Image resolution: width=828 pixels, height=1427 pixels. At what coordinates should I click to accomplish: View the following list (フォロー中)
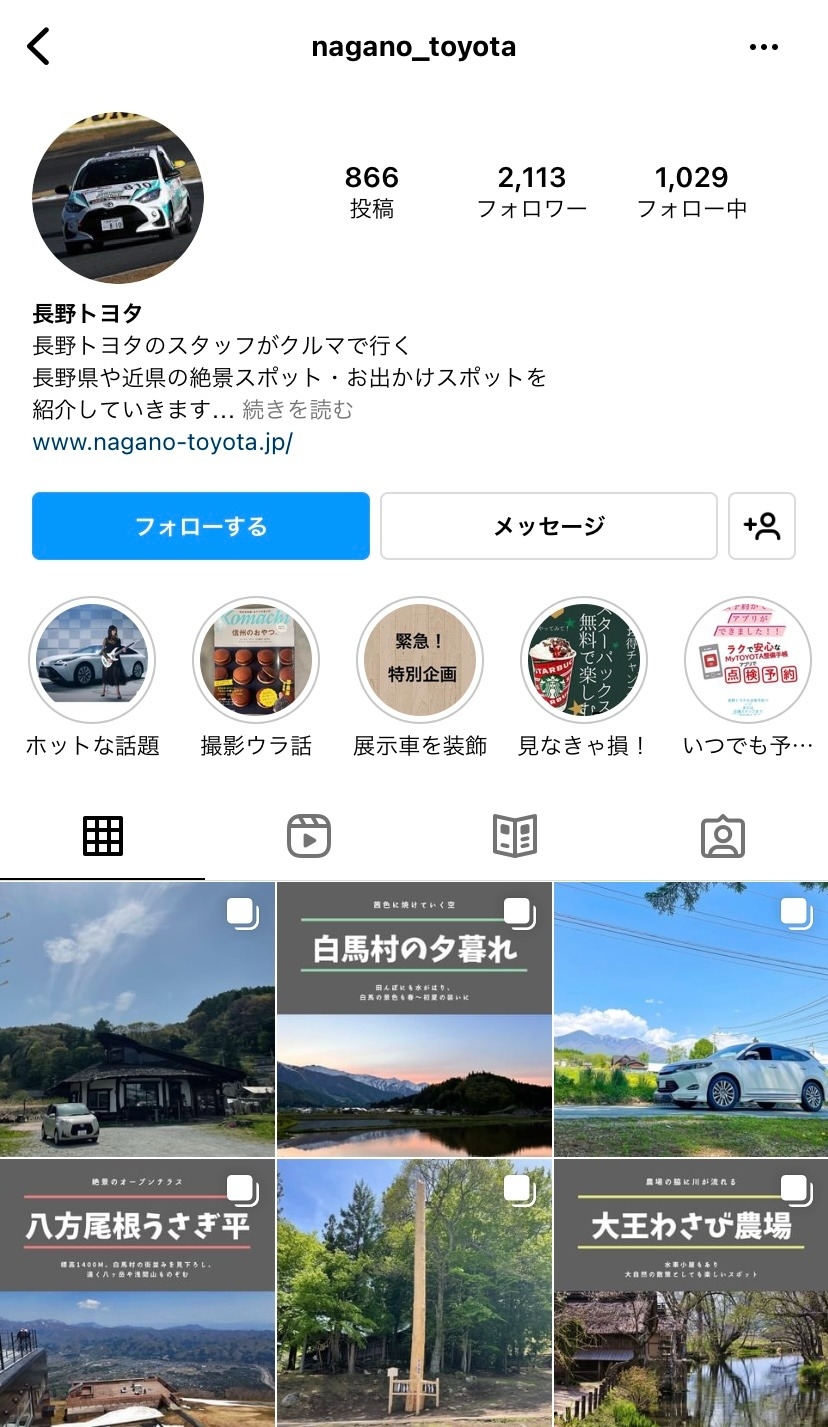(692, 191)
